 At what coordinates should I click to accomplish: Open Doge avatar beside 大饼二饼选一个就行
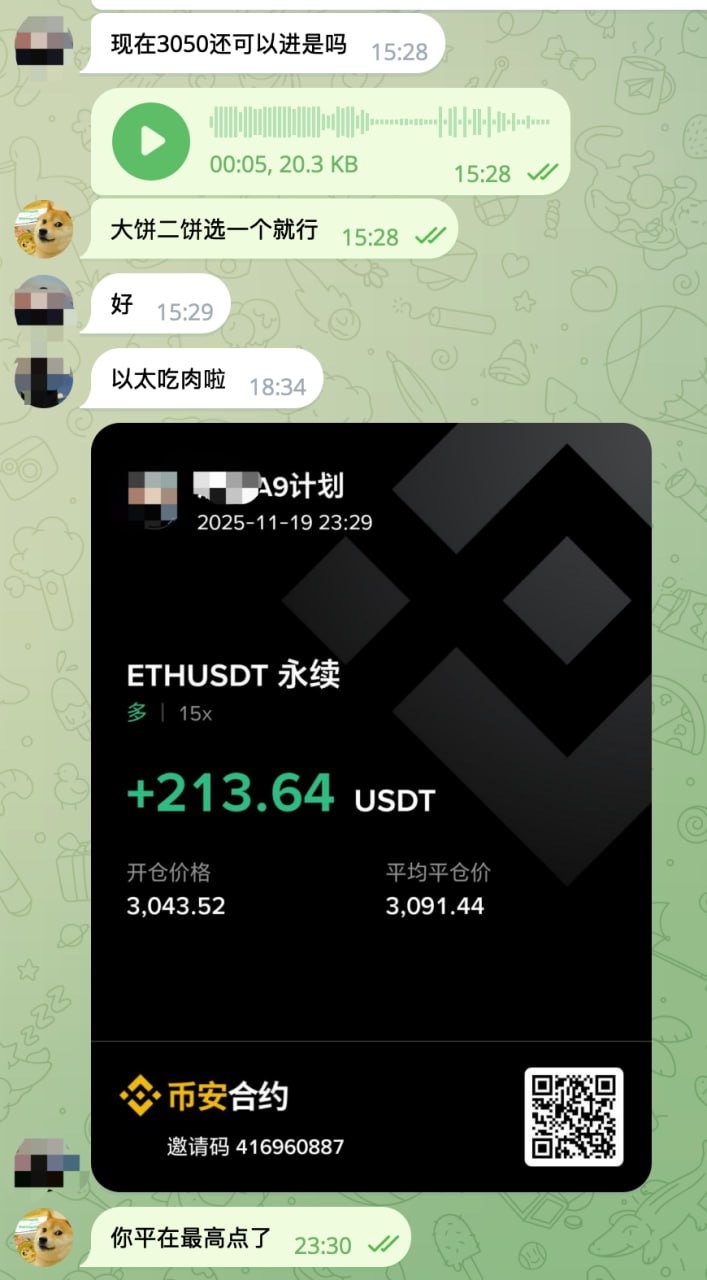[43, 229]
